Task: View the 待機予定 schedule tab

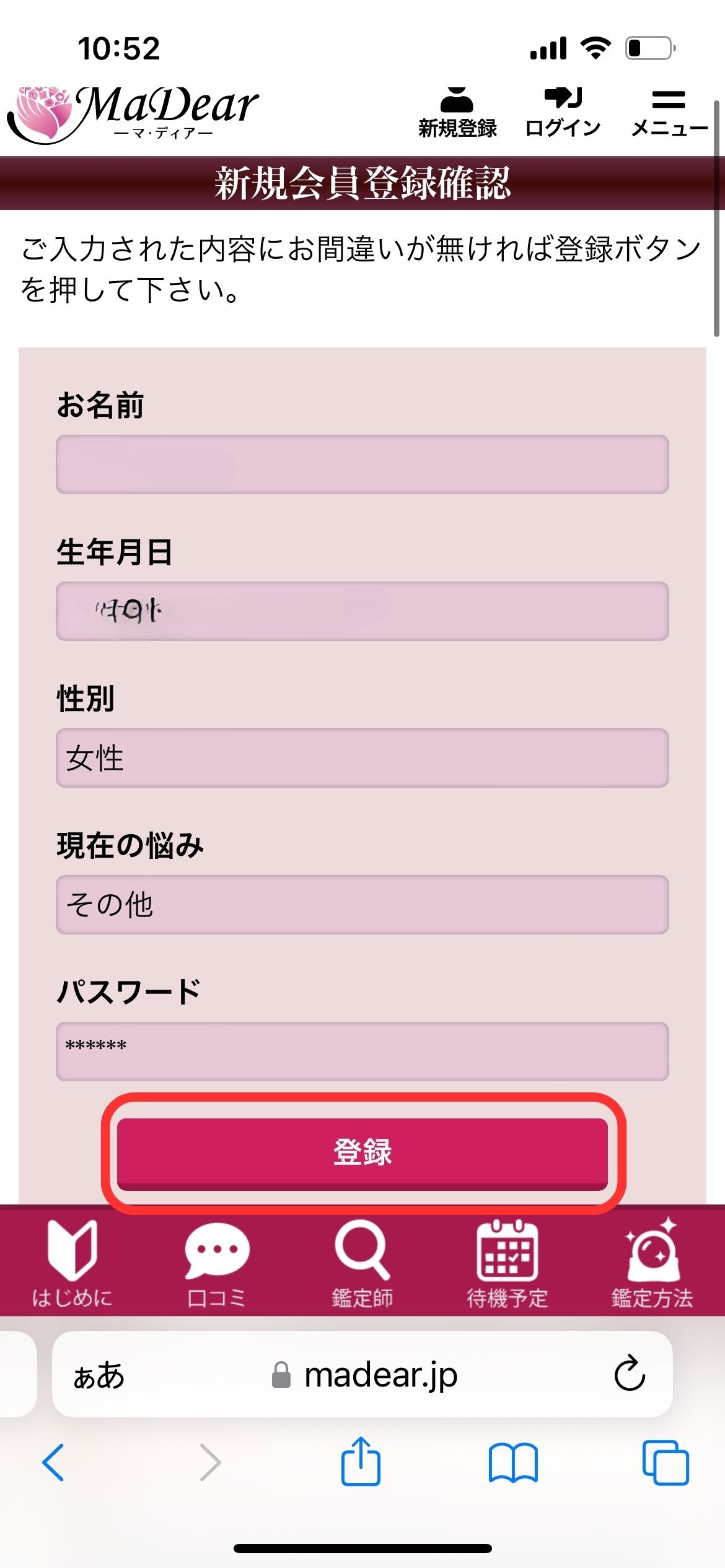Action: 507,1263
